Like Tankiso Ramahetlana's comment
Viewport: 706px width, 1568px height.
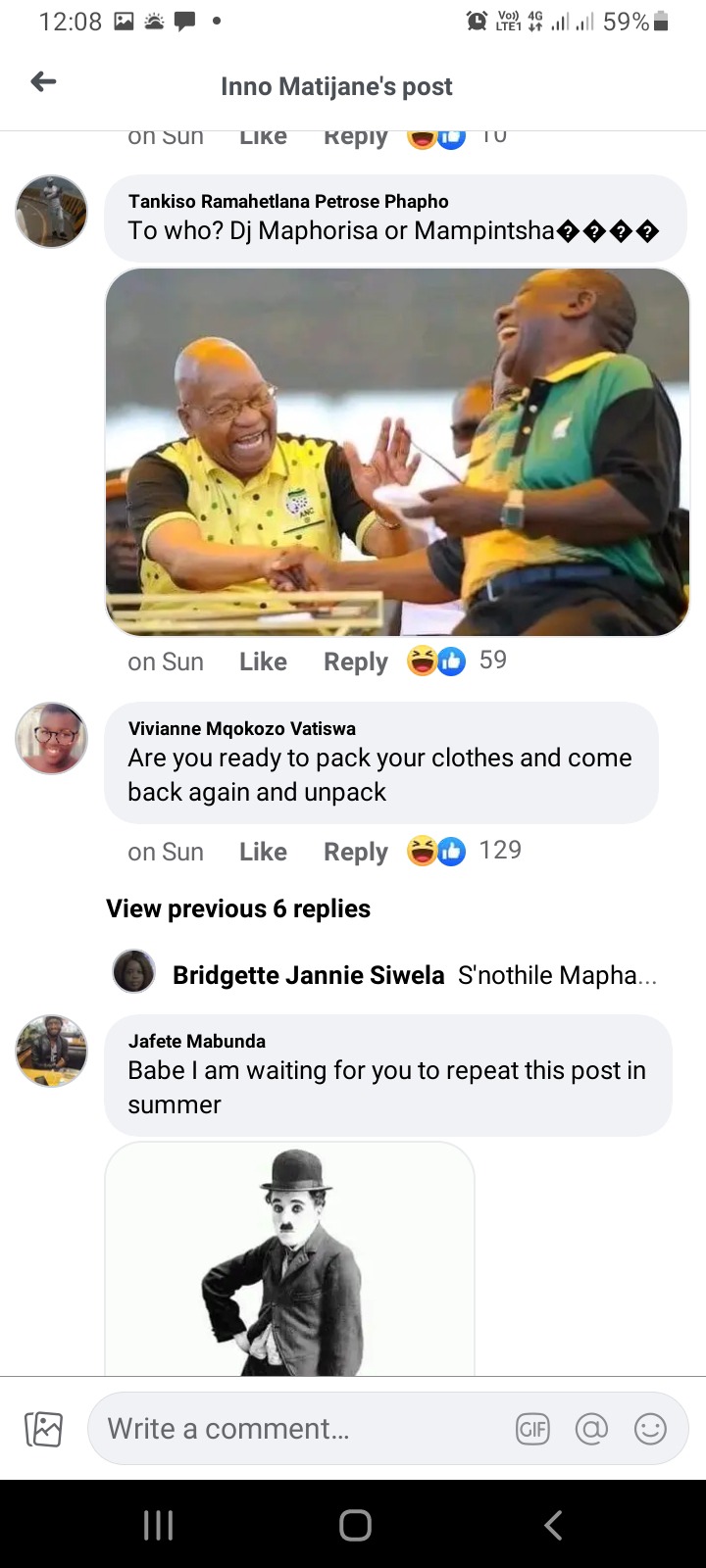pyautogui.click(x=263, y=661)
